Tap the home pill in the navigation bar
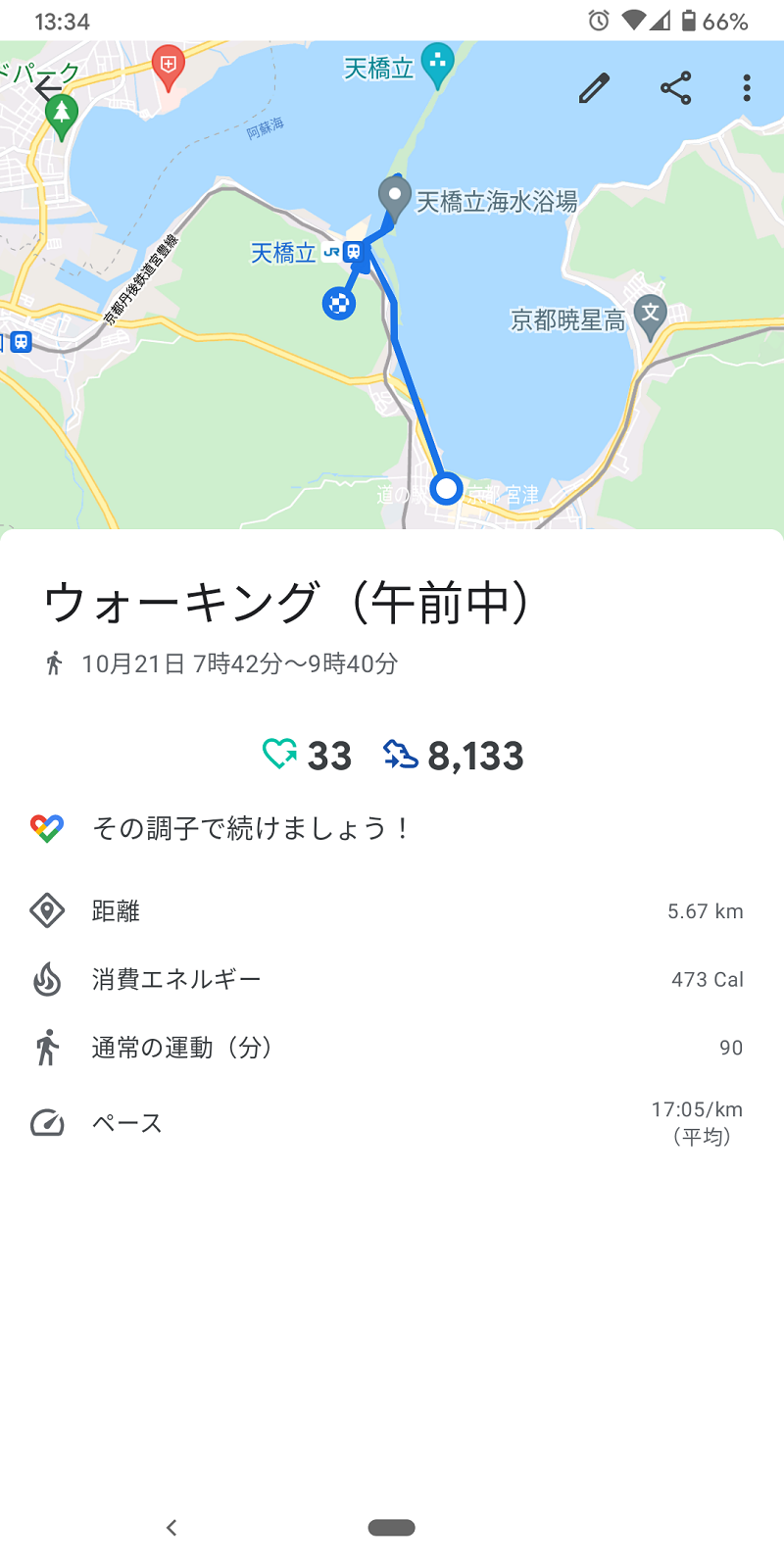 392,1527
